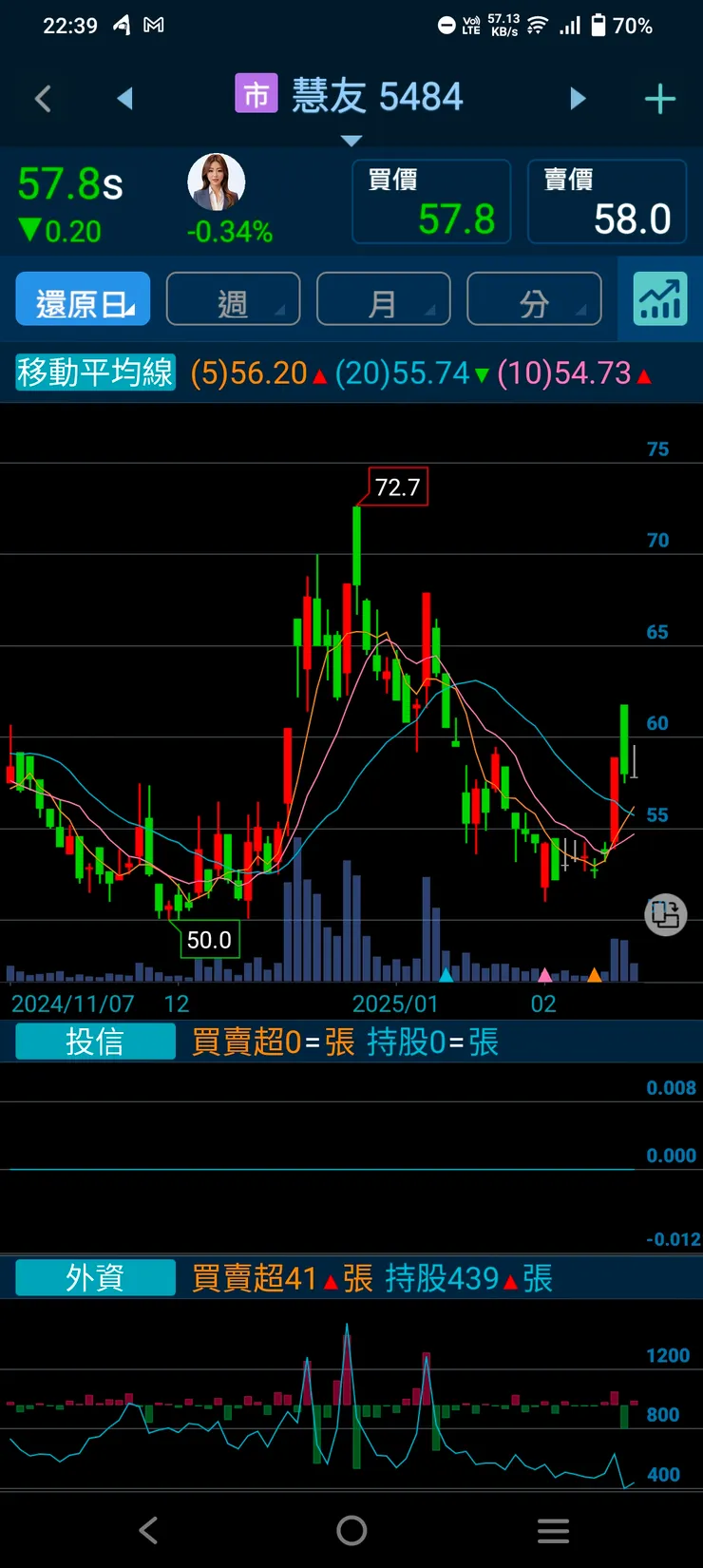Image resolution: width=703 pixels, height=1568 pixels.
Task: Expand the 慧友 5484 title dropdown
Action: pos(351,140)
